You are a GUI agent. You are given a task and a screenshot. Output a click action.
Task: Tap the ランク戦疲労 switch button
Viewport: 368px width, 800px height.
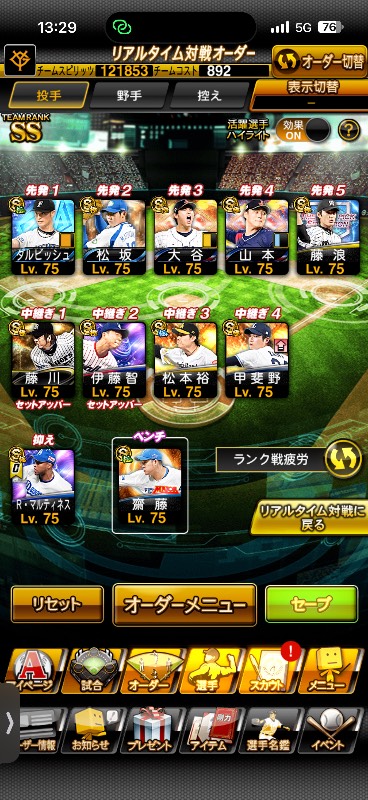tap(343, 458)
